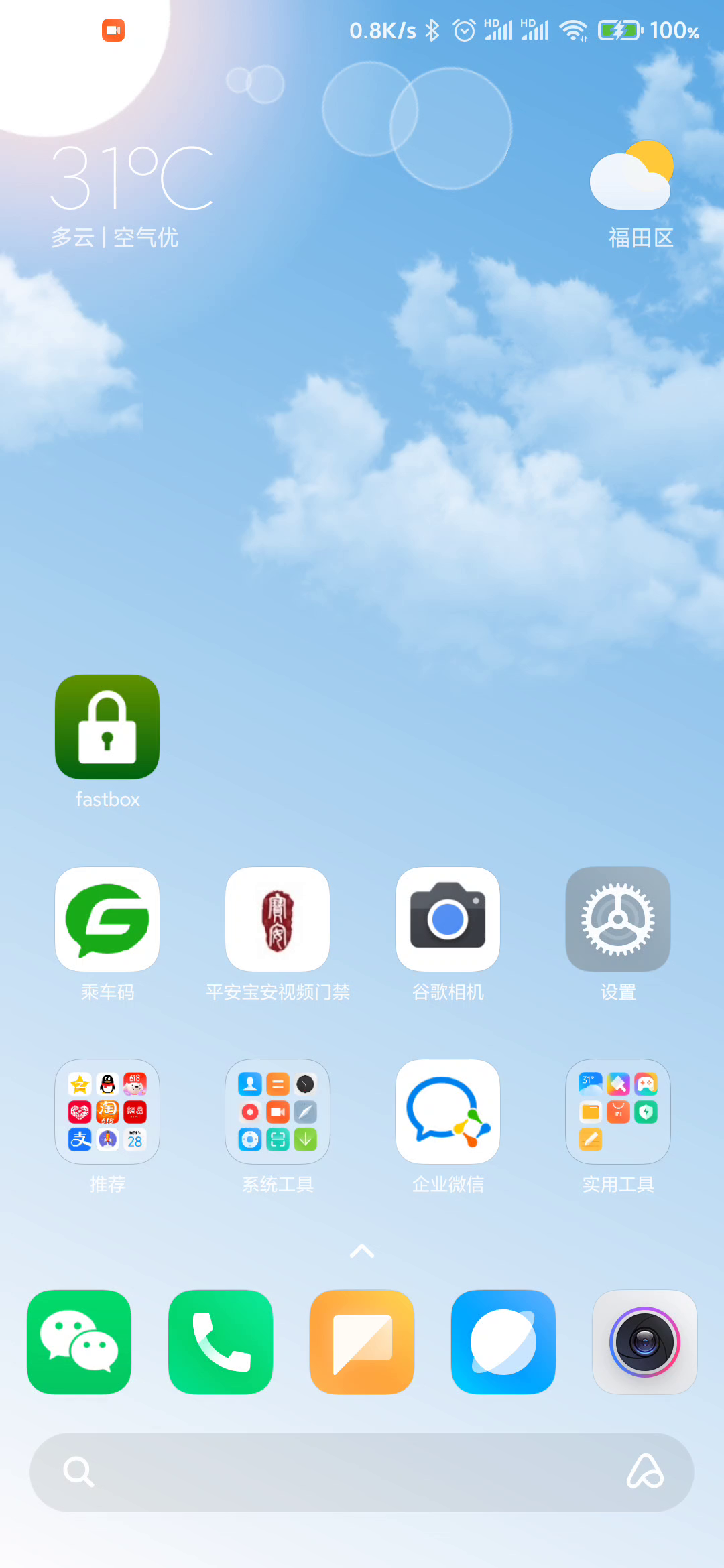Open 平安宝安视频门禁 app
Image resolution: width=724 pixels, height=1568 pixels.
[x=278, y=919]
